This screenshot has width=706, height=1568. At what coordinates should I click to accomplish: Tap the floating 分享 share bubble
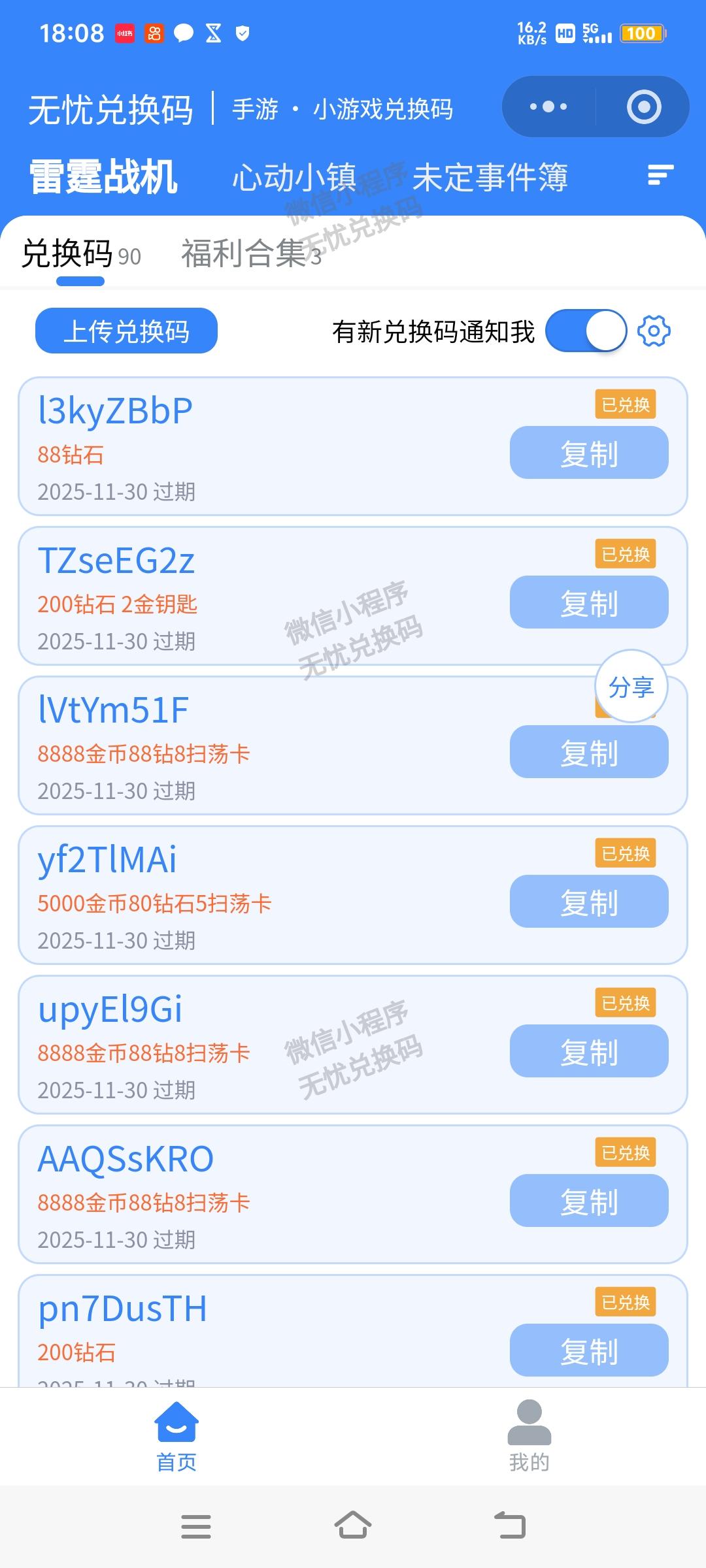pos(630,686)
